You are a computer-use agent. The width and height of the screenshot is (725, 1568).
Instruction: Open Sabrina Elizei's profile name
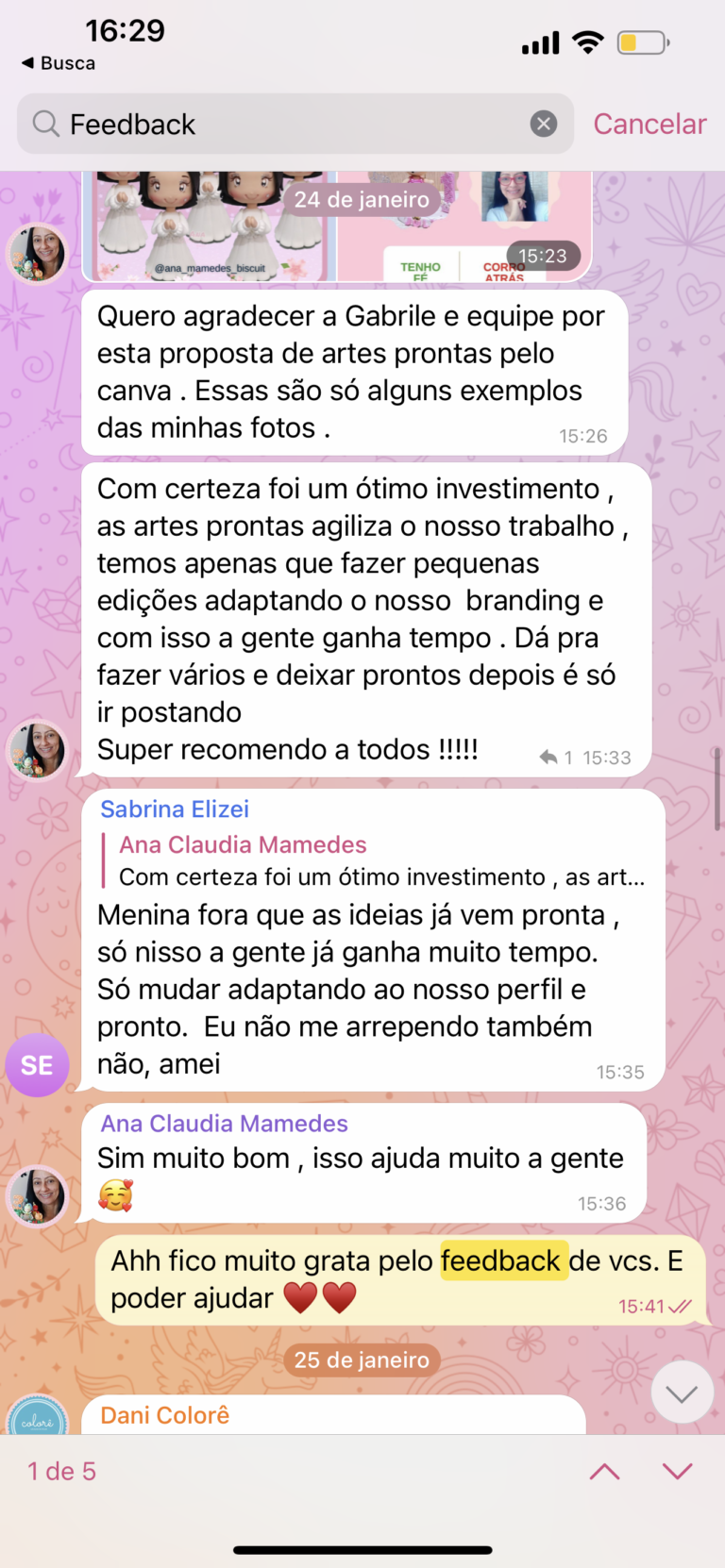point(175,809)
